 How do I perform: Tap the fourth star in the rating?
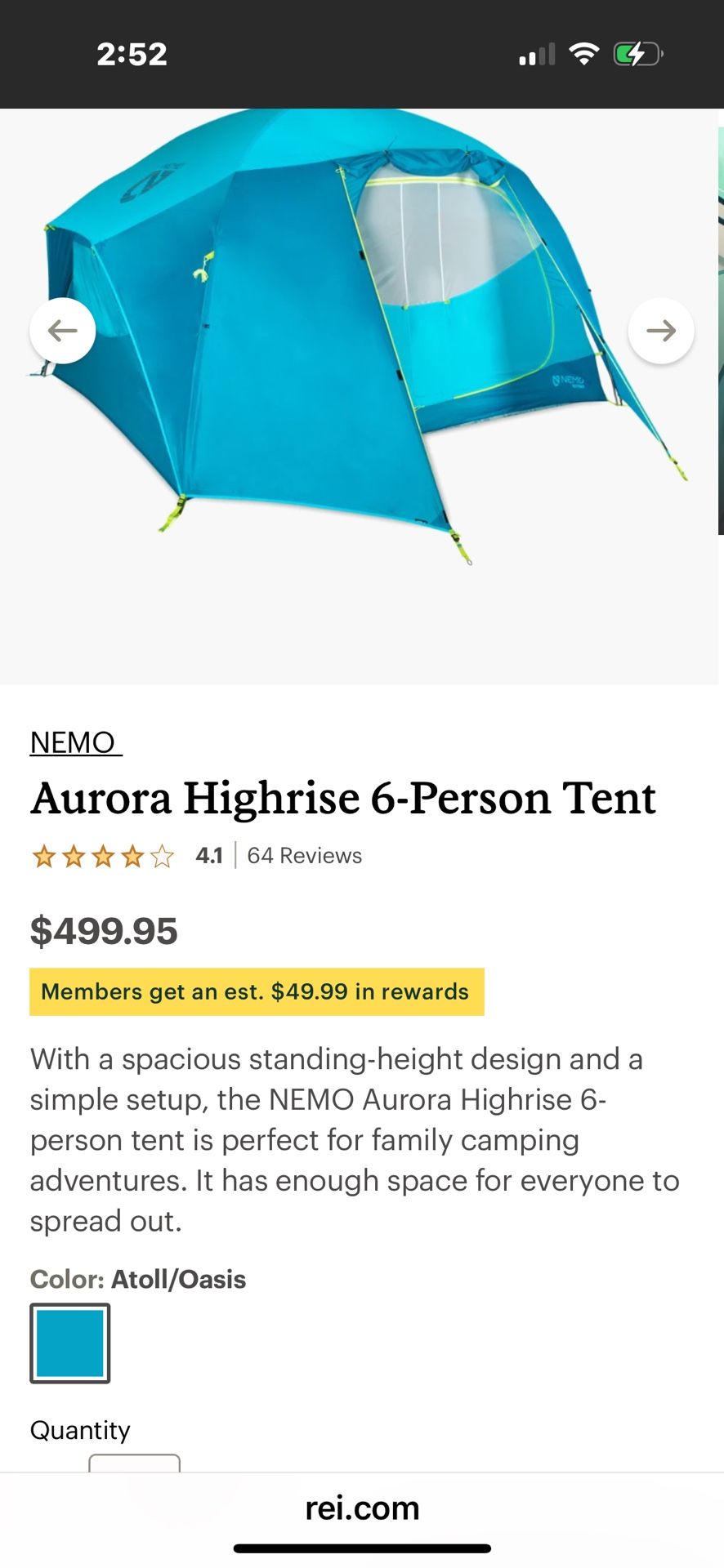[133, 856]
